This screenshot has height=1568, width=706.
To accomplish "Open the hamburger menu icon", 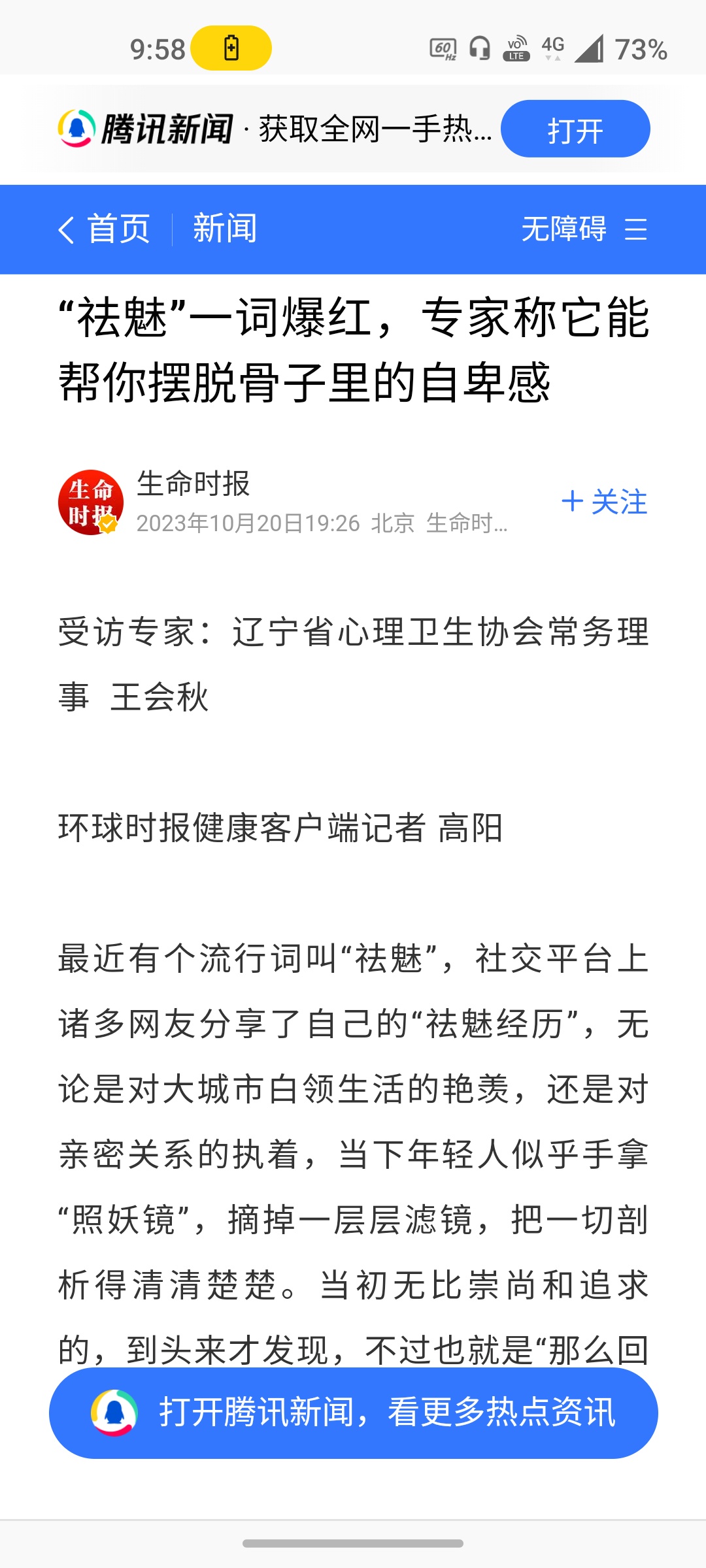I will click(635, 229).
